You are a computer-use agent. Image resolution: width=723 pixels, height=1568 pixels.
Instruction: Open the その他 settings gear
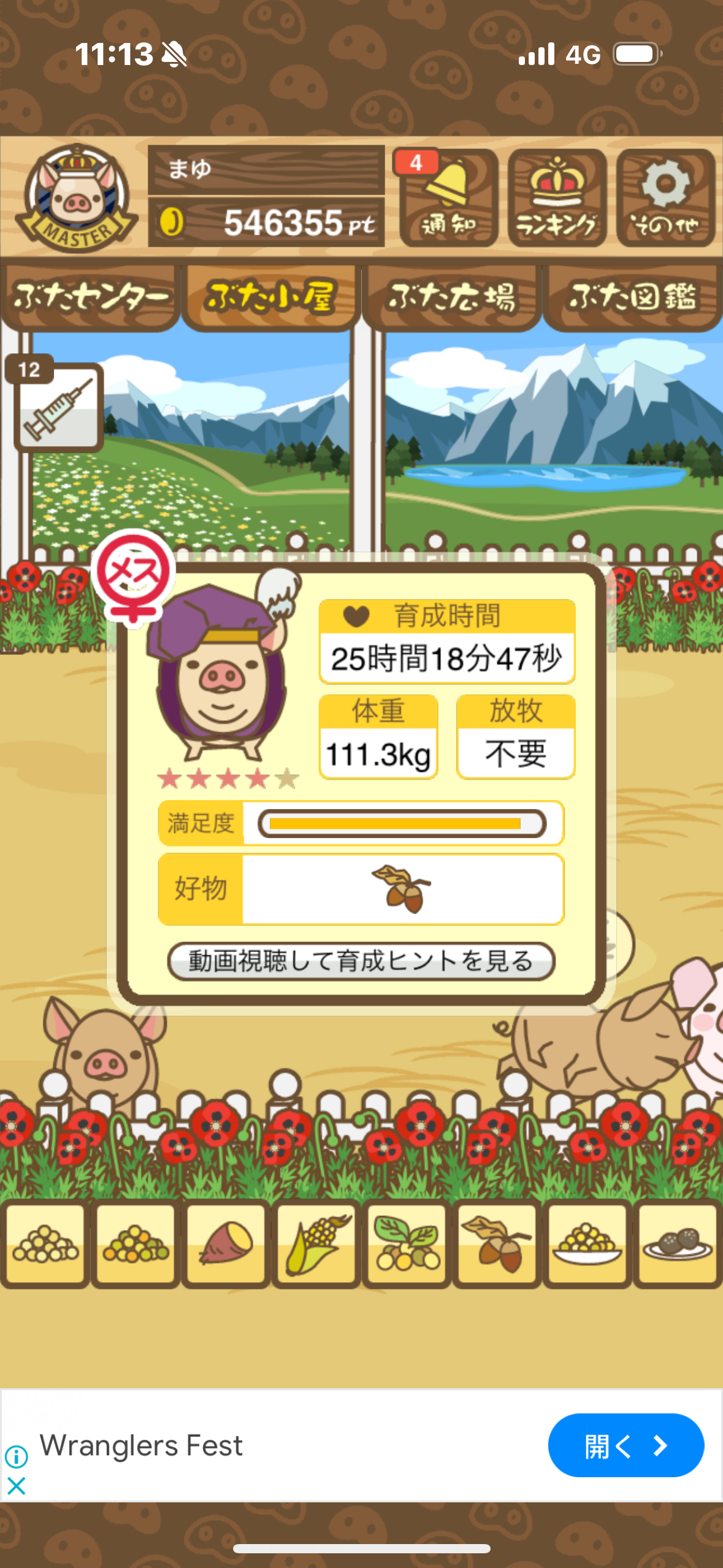pos(665,198)
